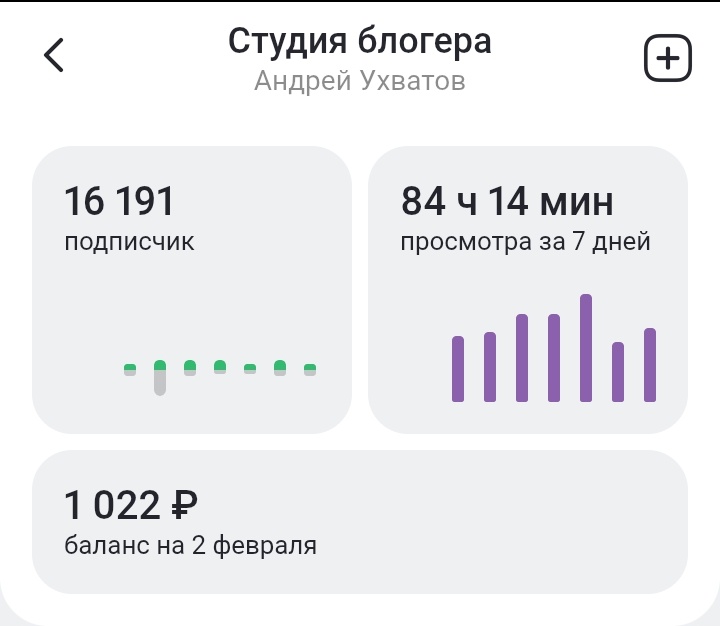The image size is (720, 626).
Task: Open the 1 022 ₽ balance card
Action: coord(360,522)
